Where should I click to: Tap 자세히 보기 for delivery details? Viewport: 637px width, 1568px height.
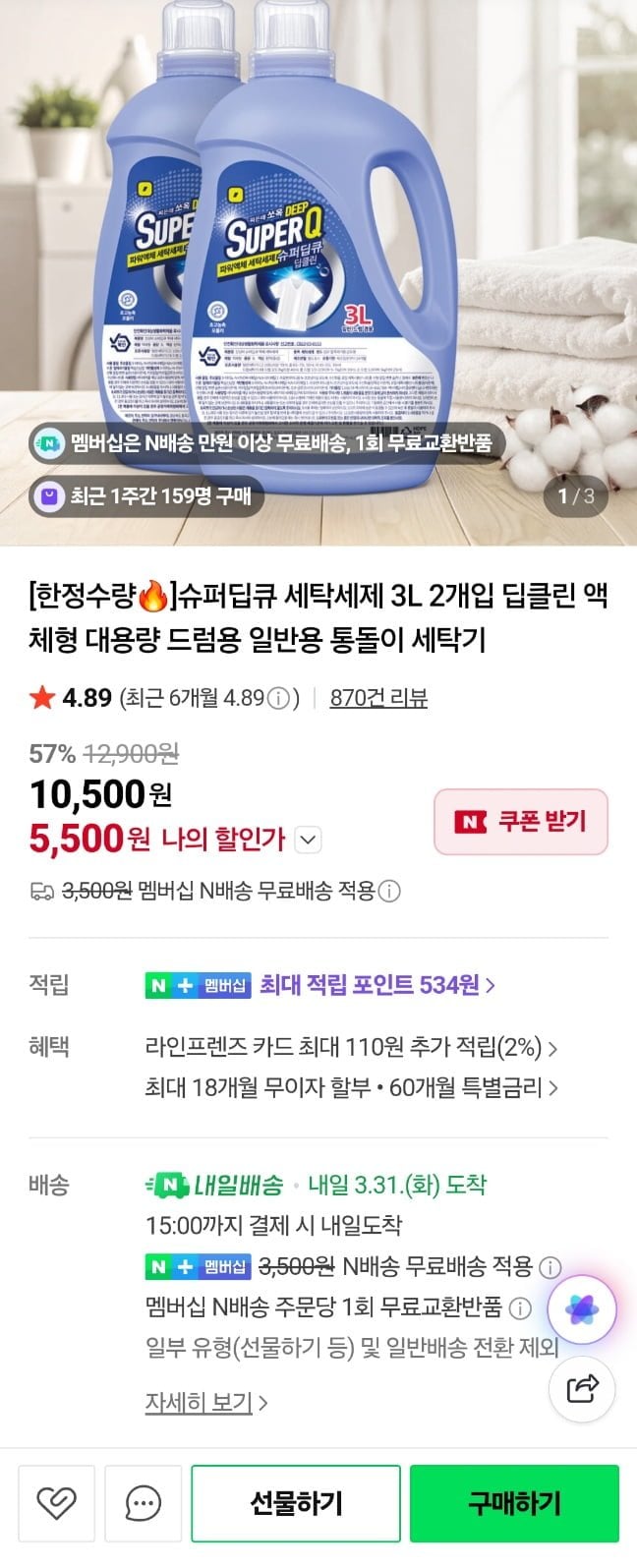click(x=206, y=1402)
